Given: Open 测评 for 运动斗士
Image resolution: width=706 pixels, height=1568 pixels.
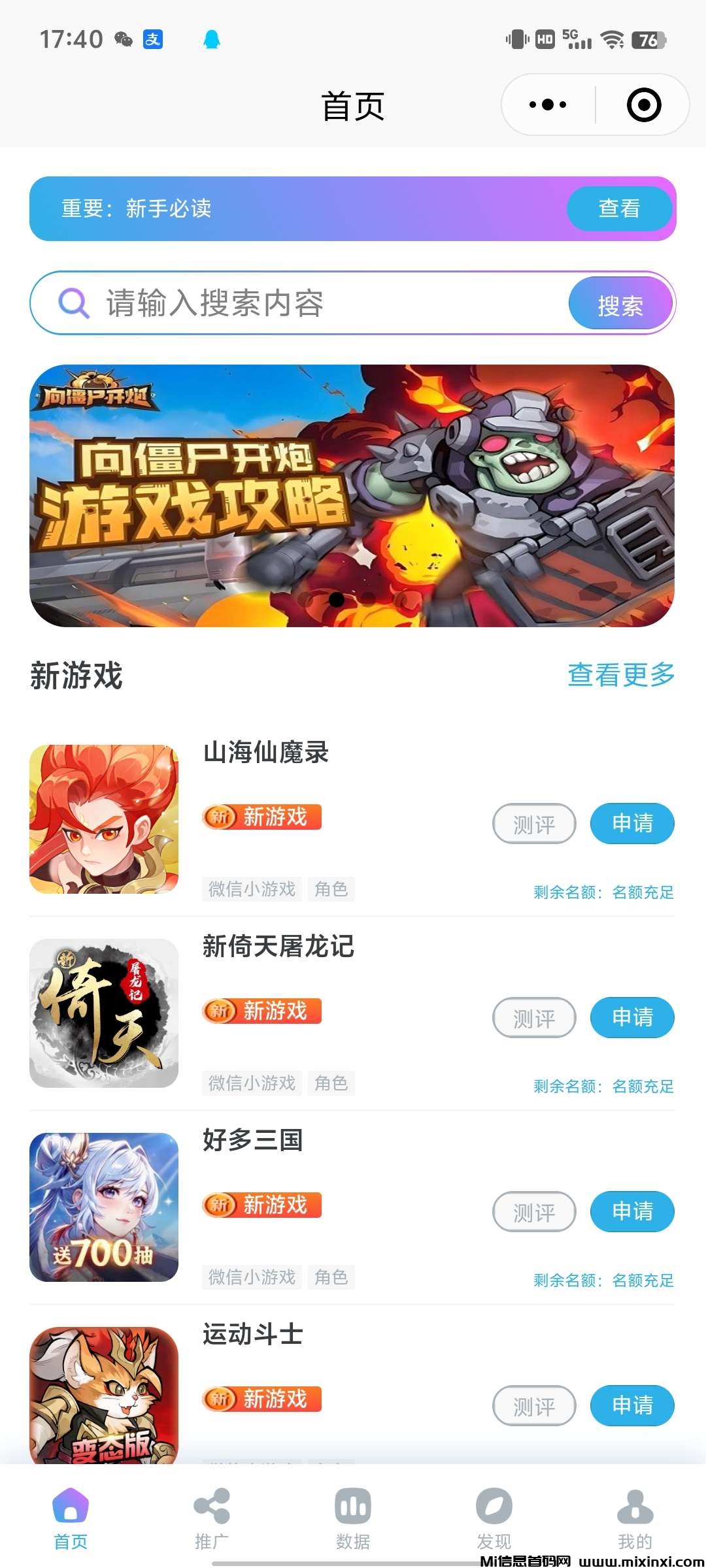Looking at the screenshot, I should pyautogui.click(x=534, y=1406).
